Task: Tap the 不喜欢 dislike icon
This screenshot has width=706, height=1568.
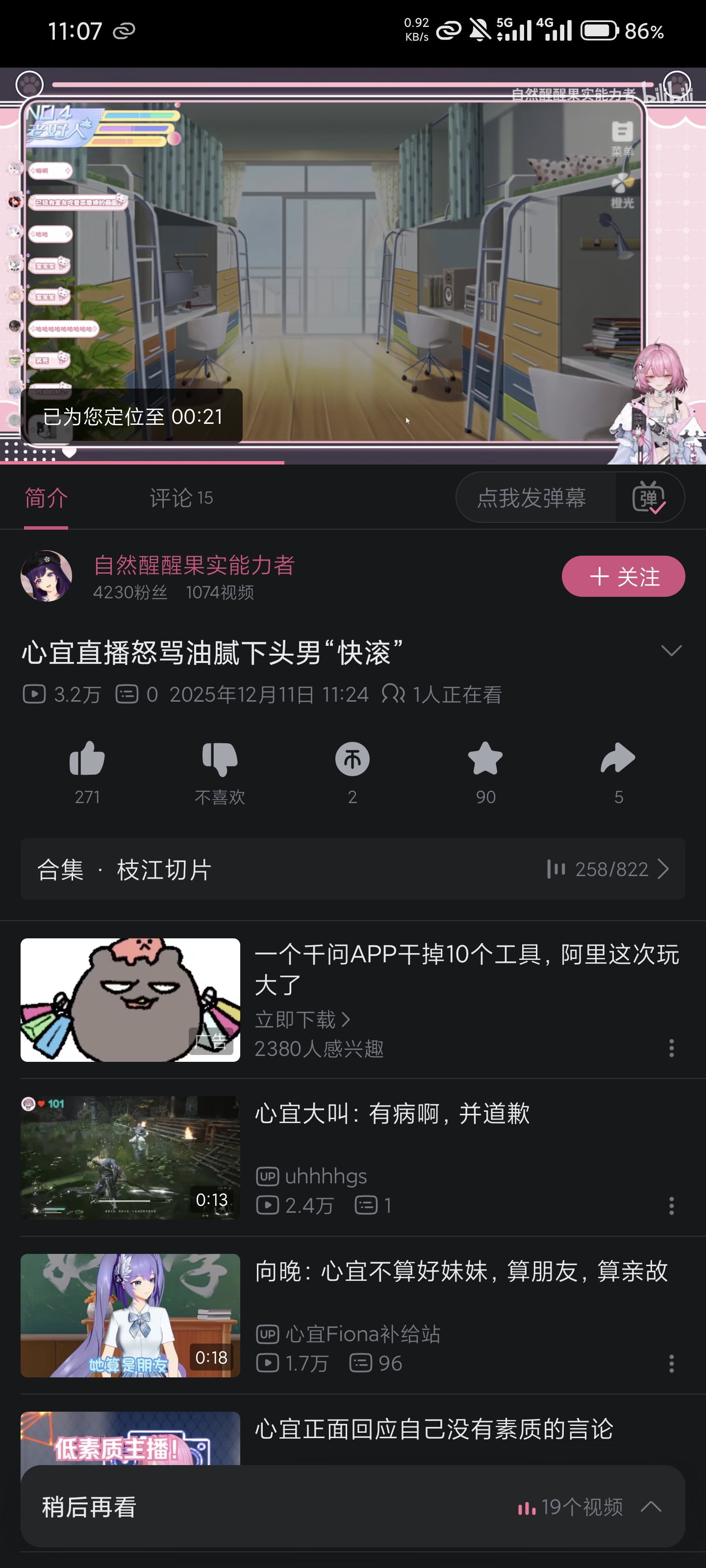Action: tap(219, 759)
